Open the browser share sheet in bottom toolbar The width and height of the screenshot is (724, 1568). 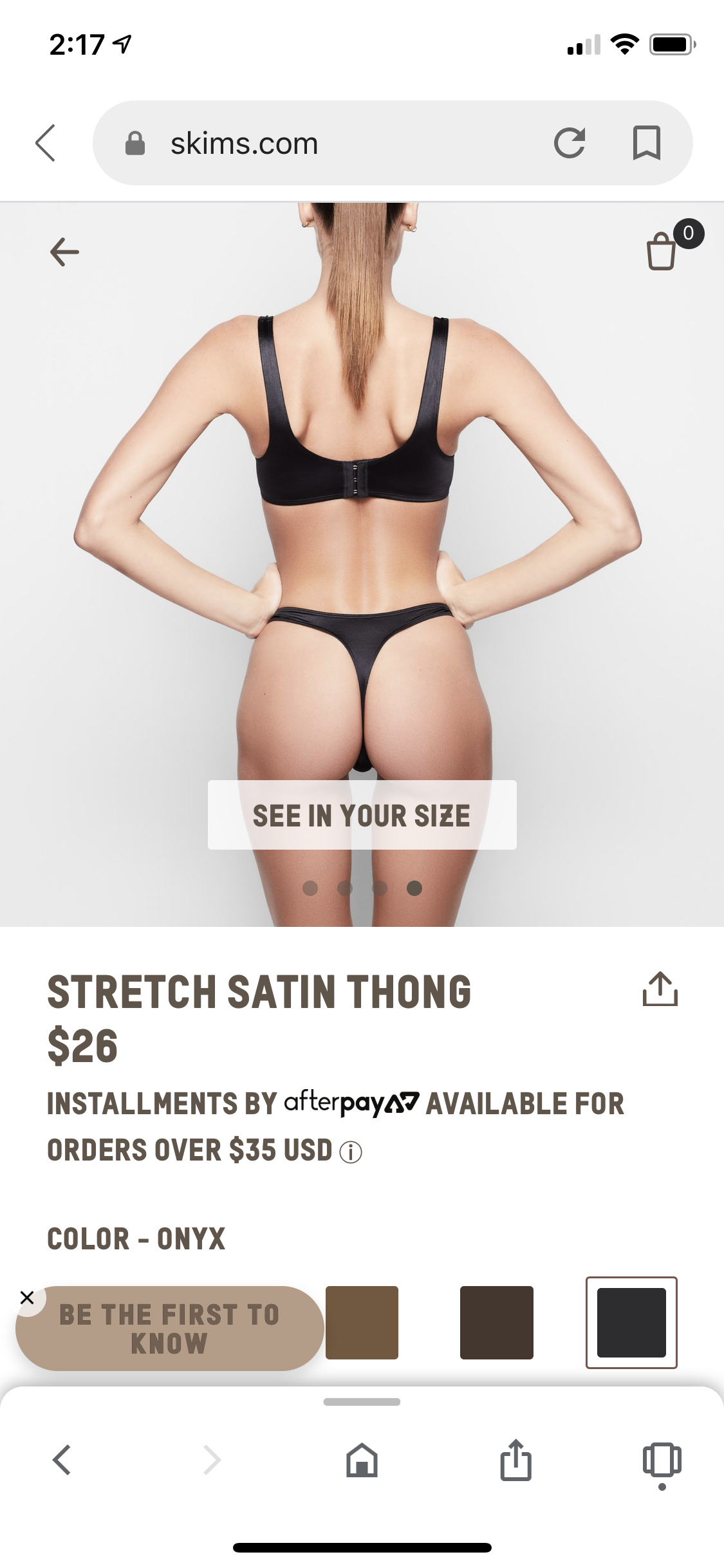click(516, 1460)
